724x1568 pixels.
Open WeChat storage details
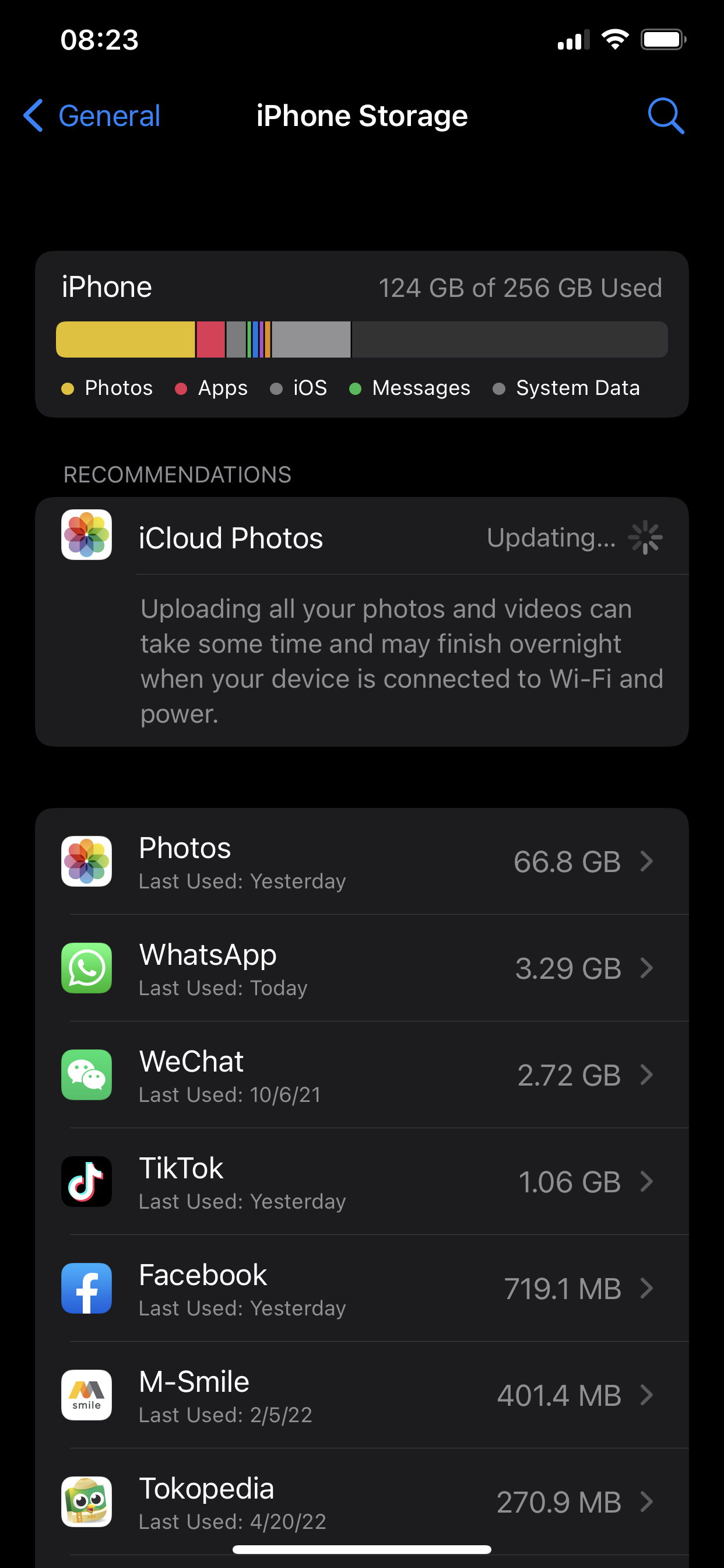coord(361,1075)
